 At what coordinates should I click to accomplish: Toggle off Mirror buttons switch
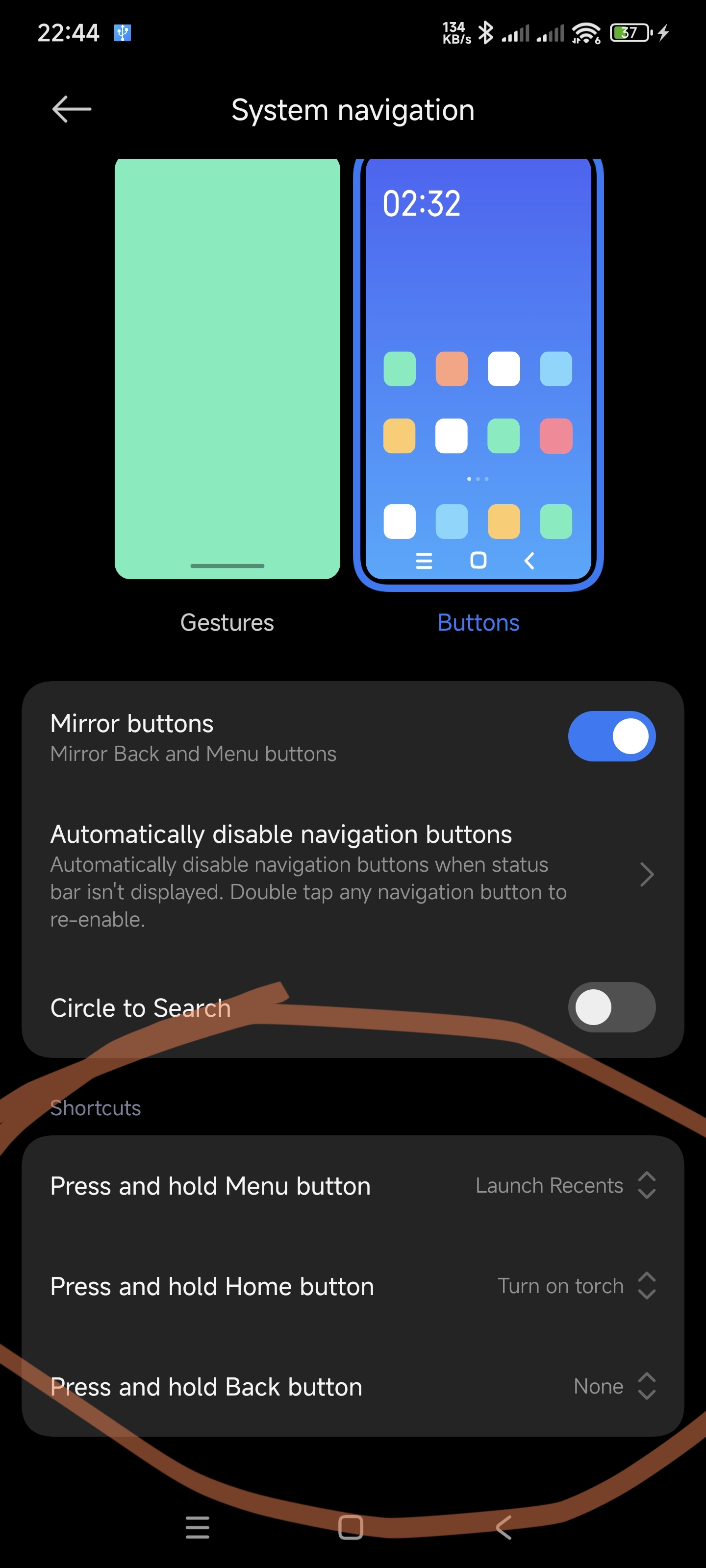point(611,736)
